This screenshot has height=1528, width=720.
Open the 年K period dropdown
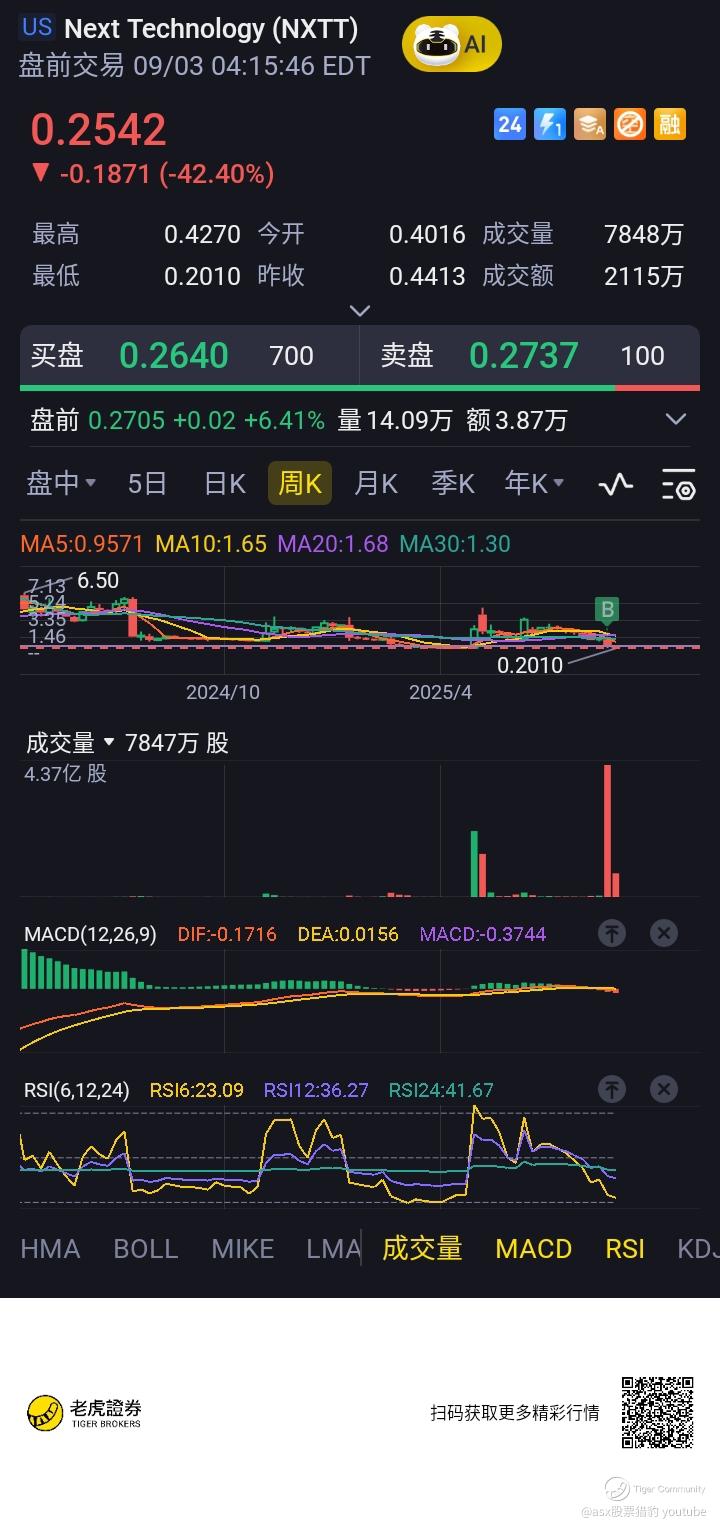click(534, 484)
